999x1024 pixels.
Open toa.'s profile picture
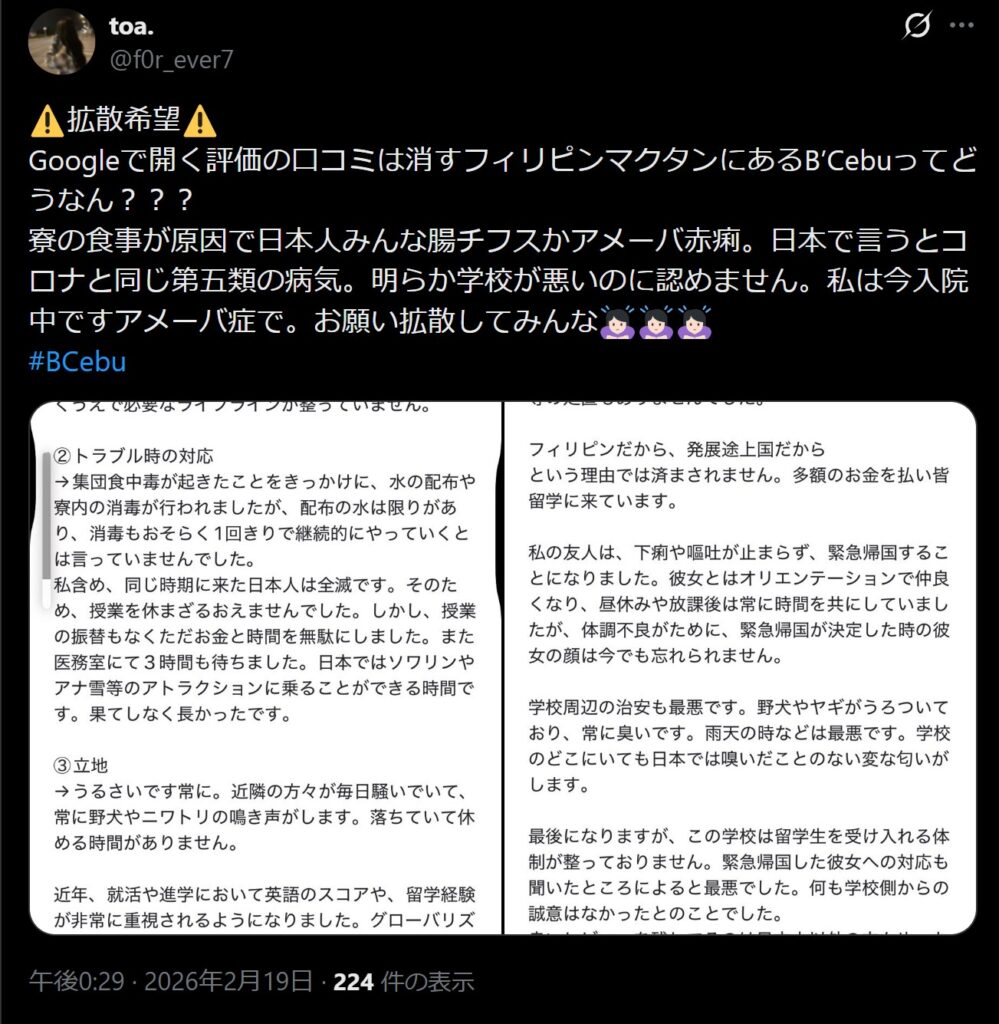pos(60,42)
